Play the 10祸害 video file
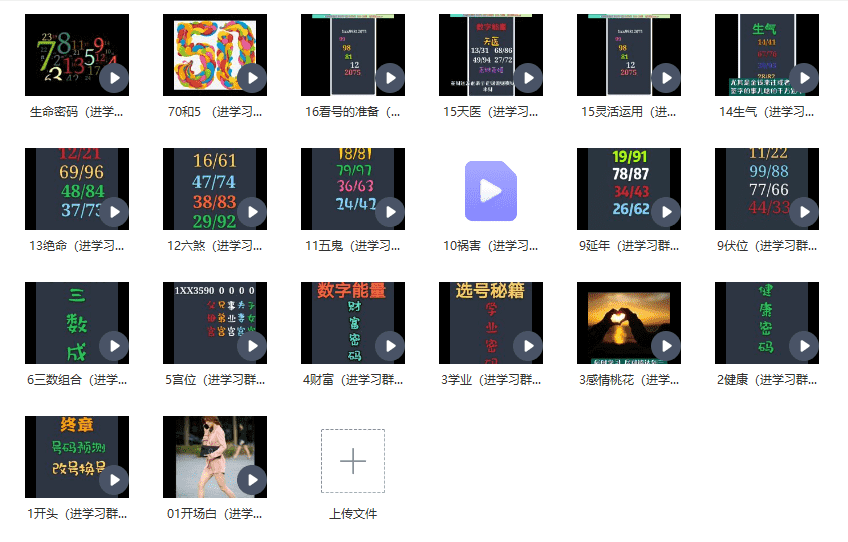Screen dimensions: 848x542 tap(491, 190)
